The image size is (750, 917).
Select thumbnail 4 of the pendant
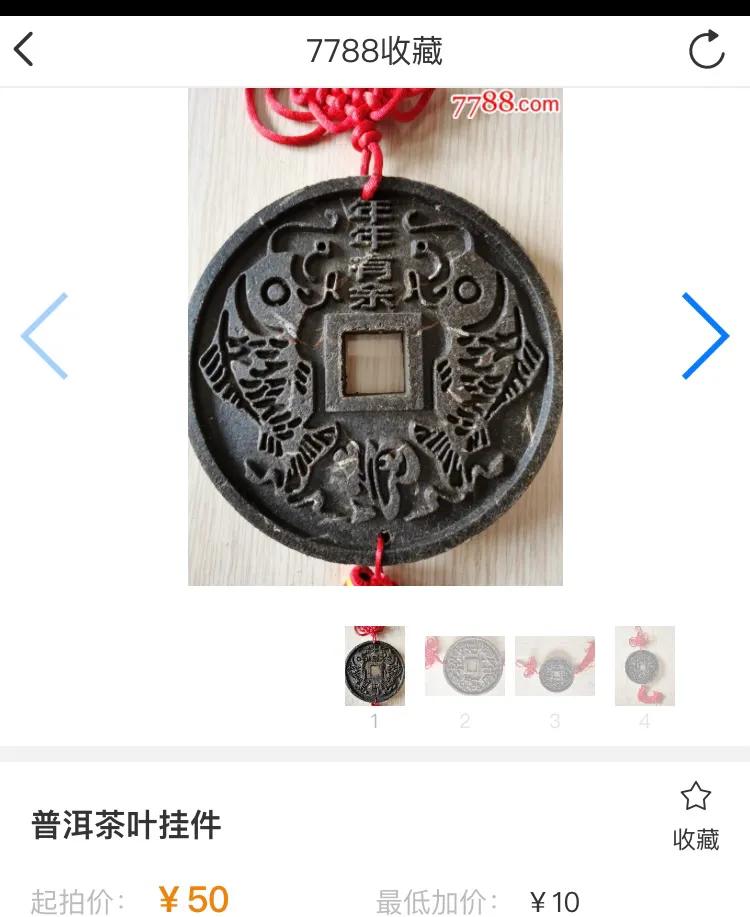[645, 666]
